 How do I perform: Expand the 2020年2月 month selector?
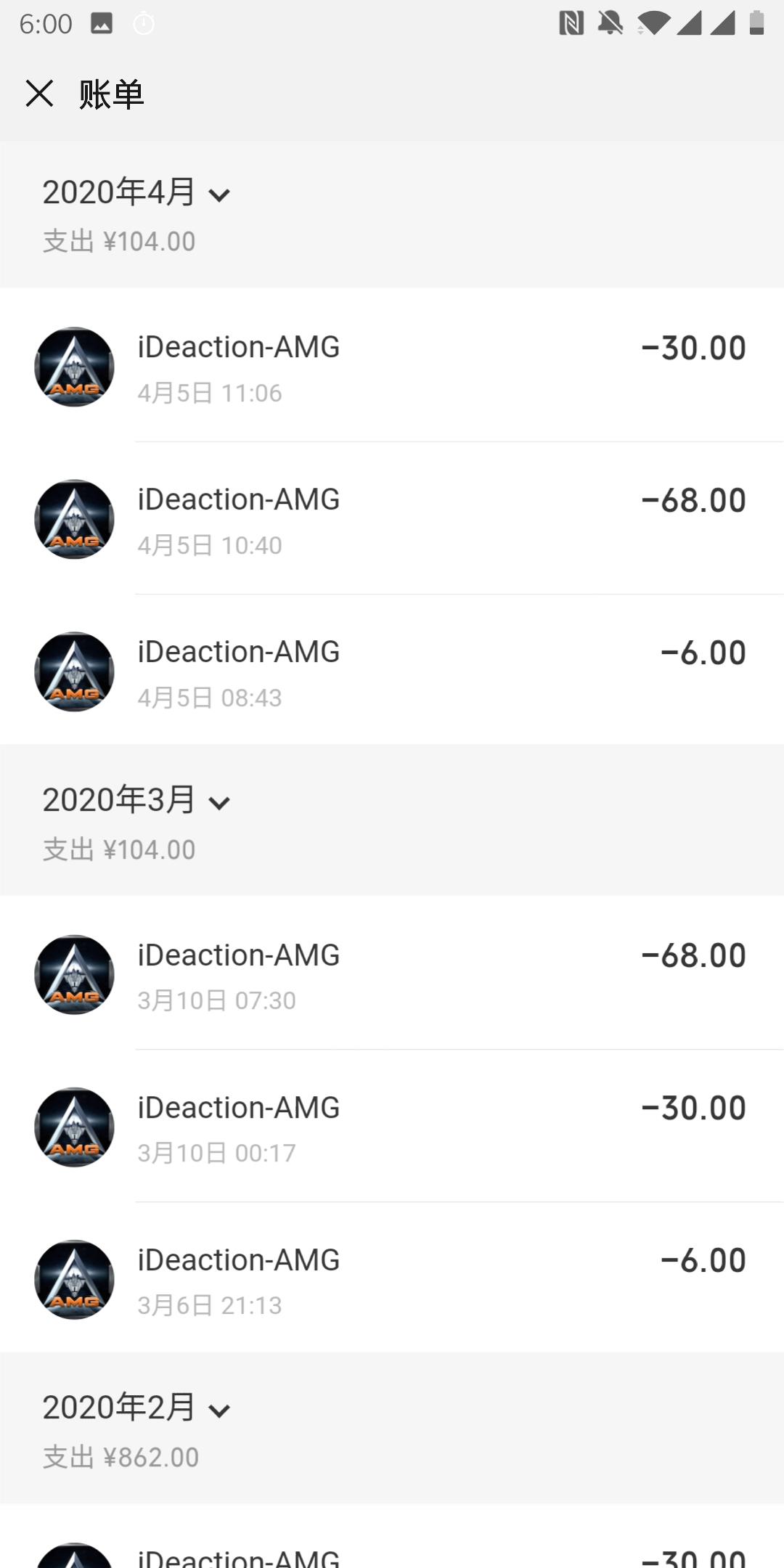coord(136,1408)
